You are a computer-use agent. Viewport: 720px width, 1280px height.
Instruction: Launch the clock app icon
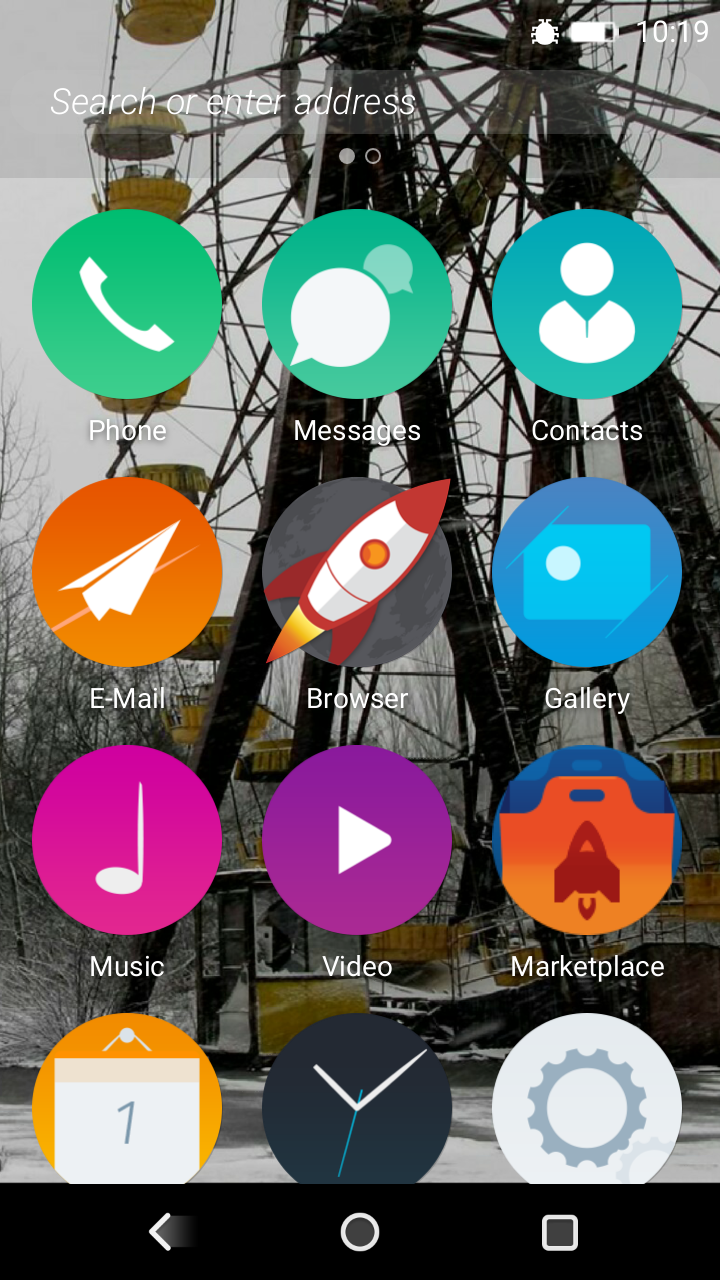357,1100
